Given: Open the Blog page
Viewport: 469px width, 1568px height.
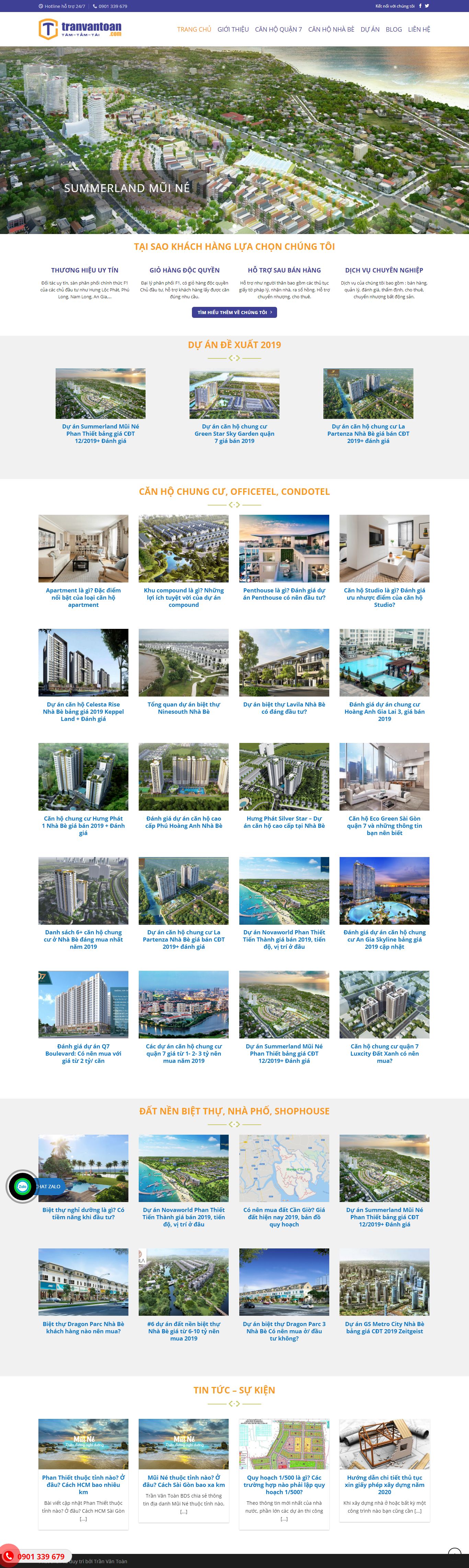Looking at the screenshot, I should click(393, 29).
